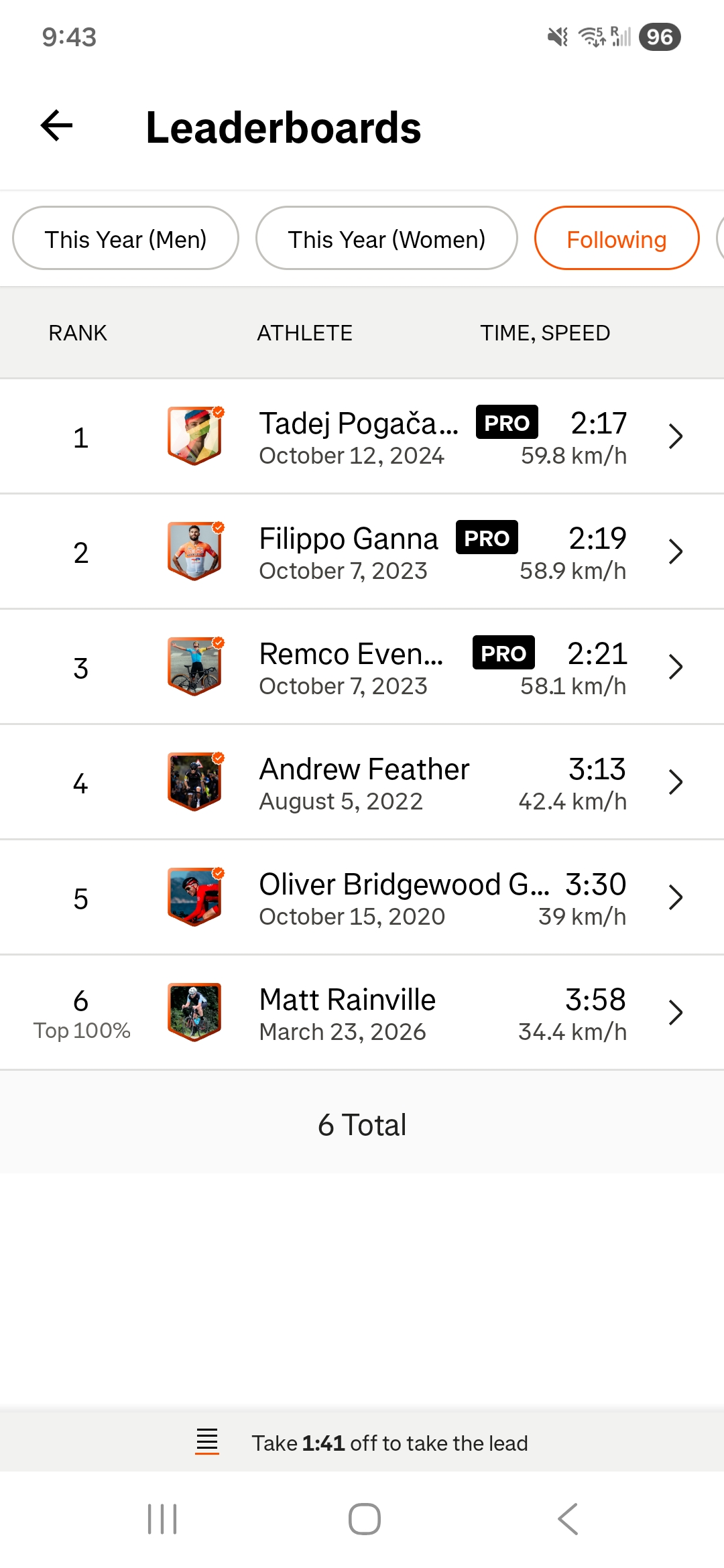Viewport: 724px width, 1568px height.
Task: Open recent apps from navigation bar
Action: pos(162,1518)
